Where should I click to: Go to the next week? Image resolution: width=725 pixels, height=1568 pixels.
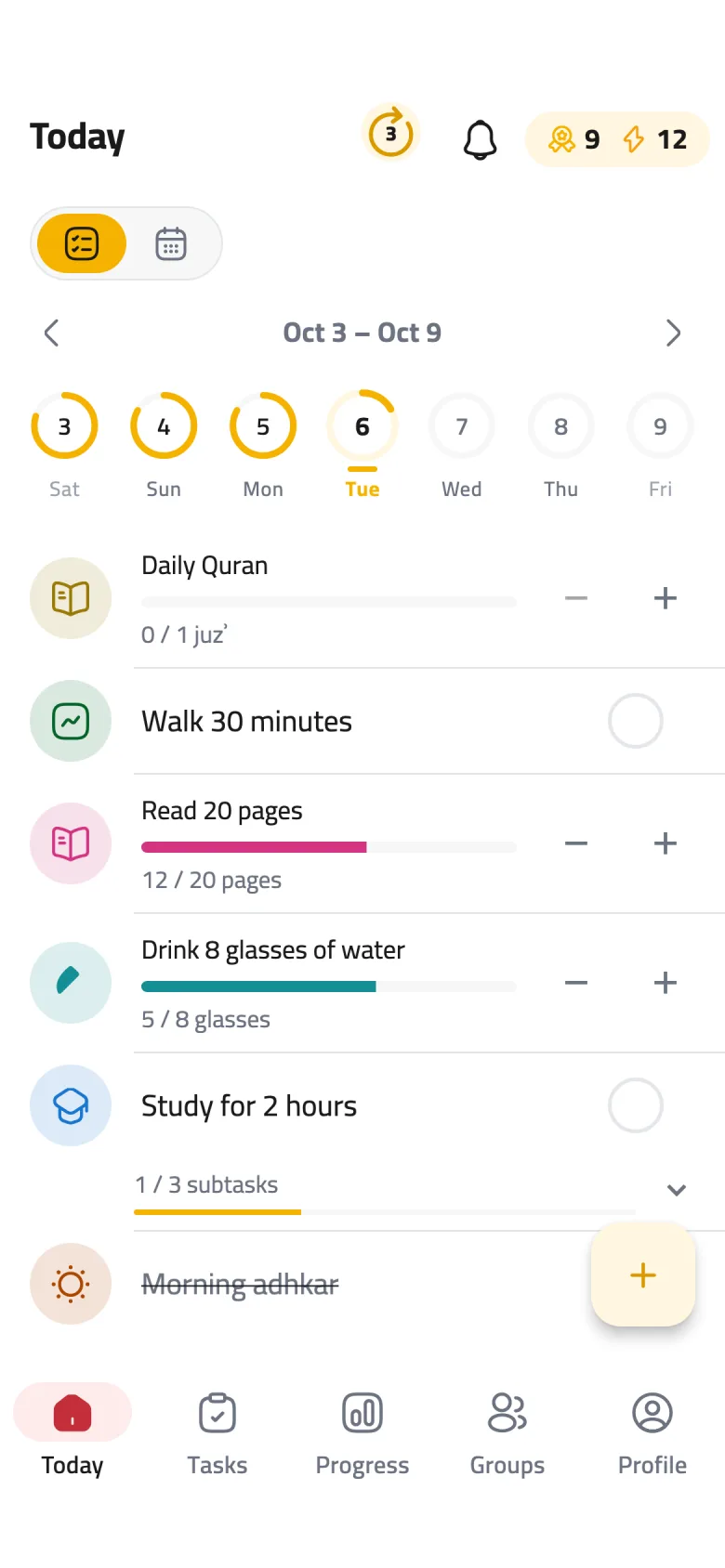[x=673, y=333]
